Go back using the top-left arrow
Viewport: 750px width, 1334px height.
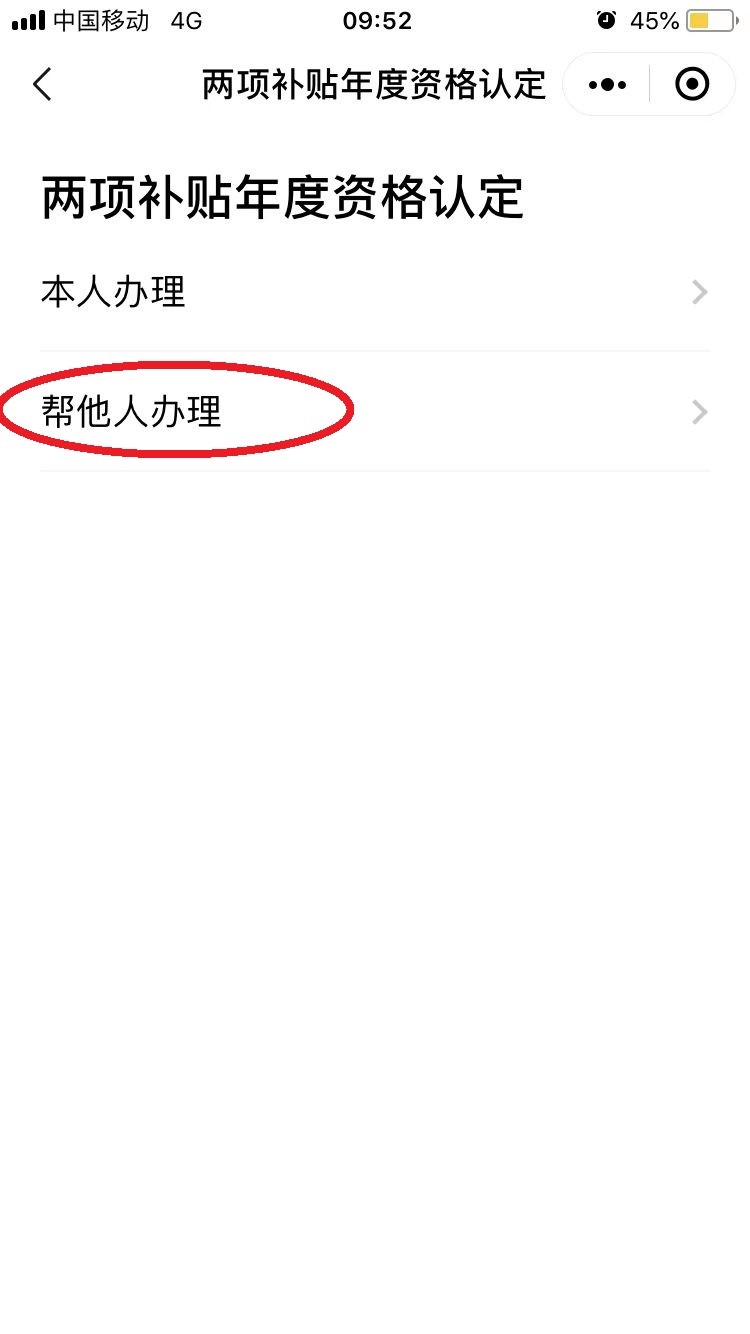(x=42, y=85)
